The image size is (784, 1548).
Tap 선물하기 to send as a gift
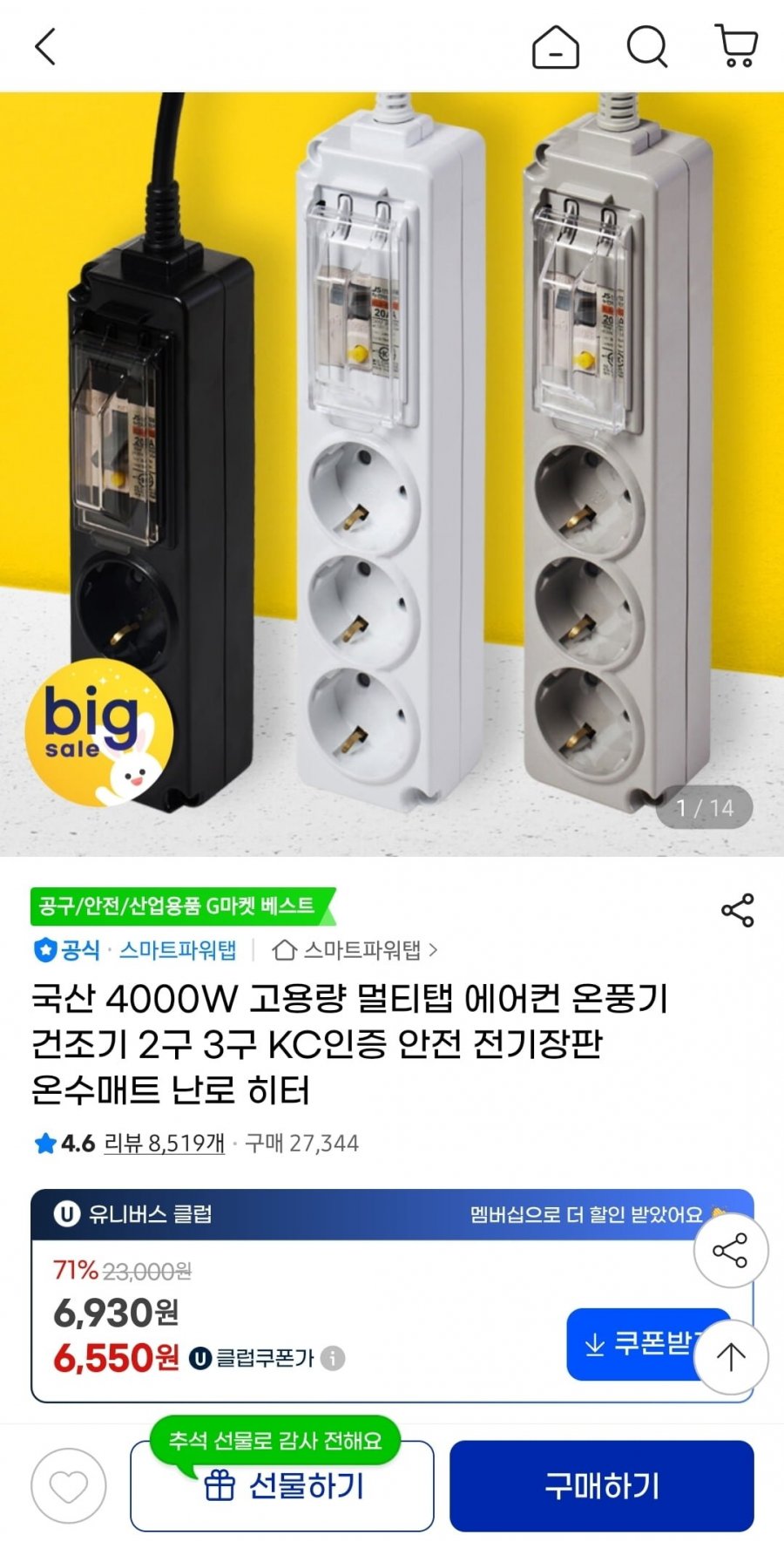(282, 1486)
